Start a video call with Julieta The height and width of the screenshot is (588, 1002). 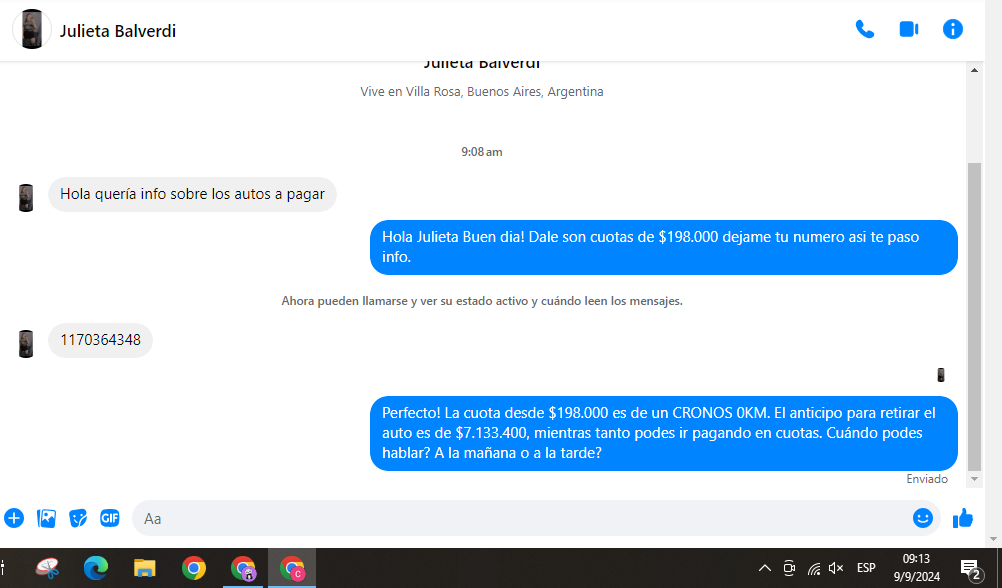(x=908, y=30)
